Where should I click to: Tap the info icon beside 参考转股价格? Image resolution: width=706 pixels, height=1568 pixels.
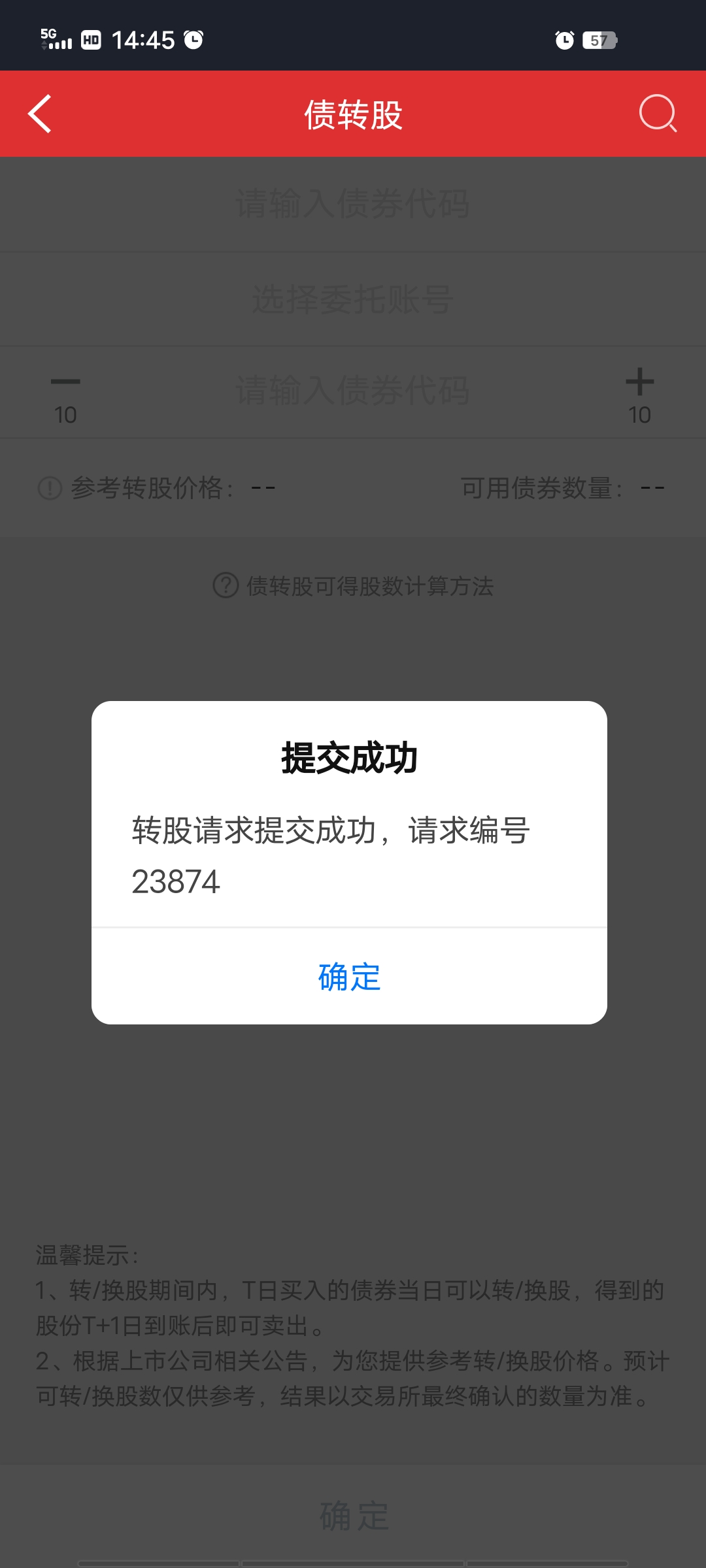coord(50,488)
